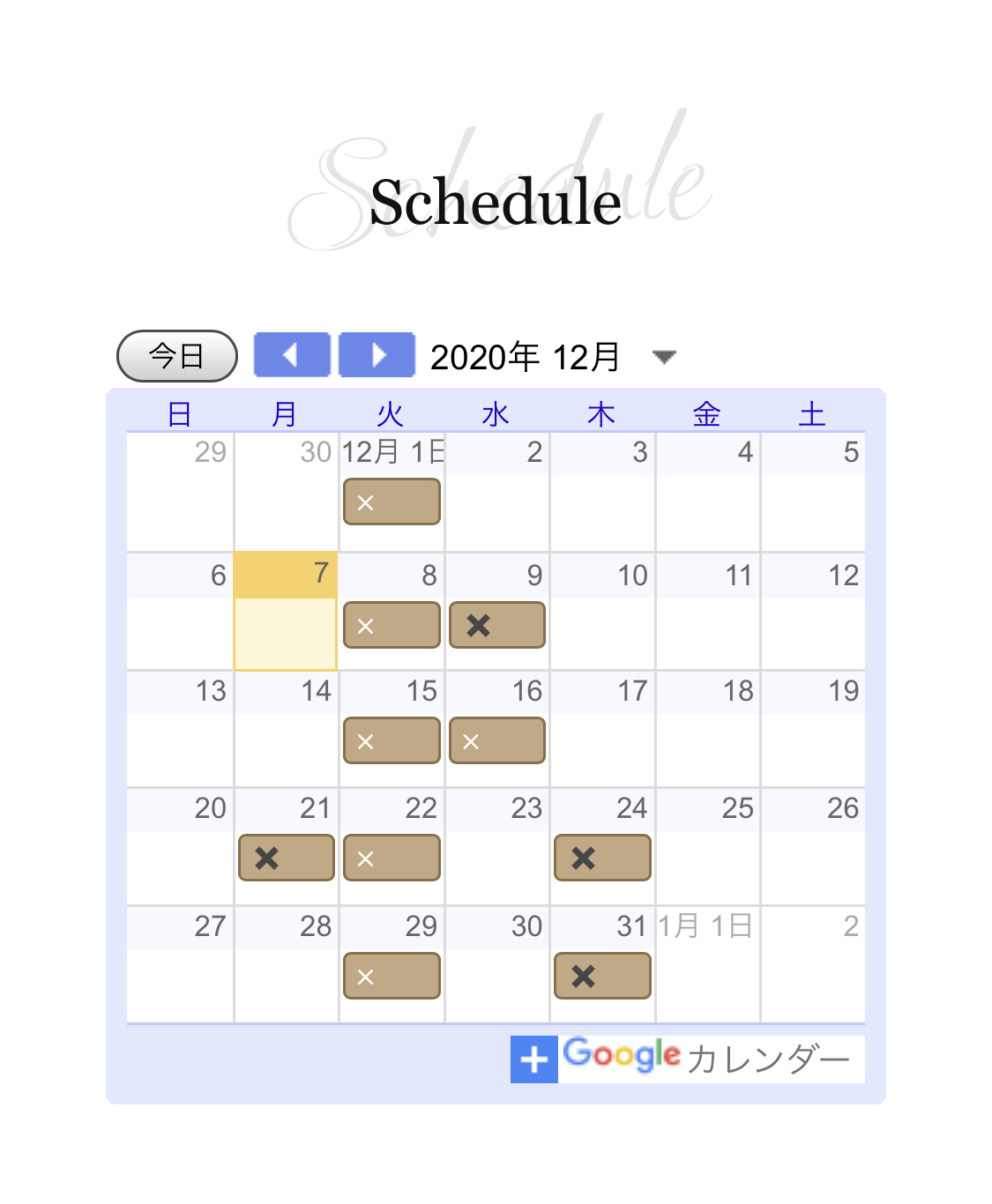
Task: Open the × event on December 22
Action: (x=392, y=858)
